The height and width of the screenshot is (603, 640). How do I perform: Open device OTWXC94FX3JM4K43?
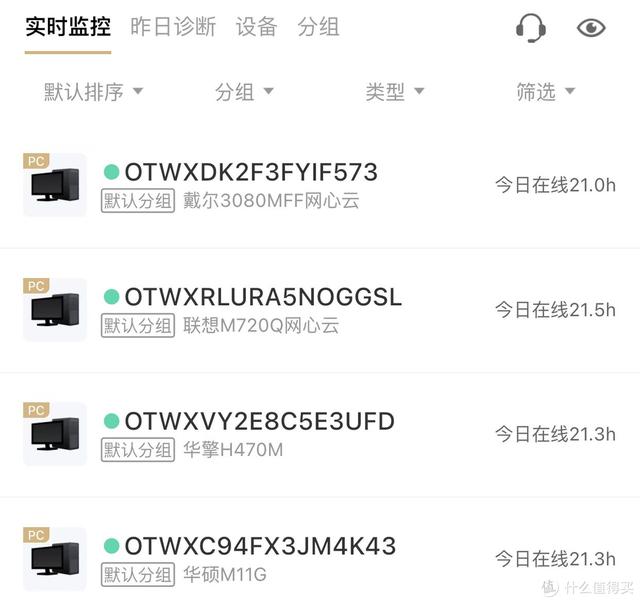coord(260,546)
